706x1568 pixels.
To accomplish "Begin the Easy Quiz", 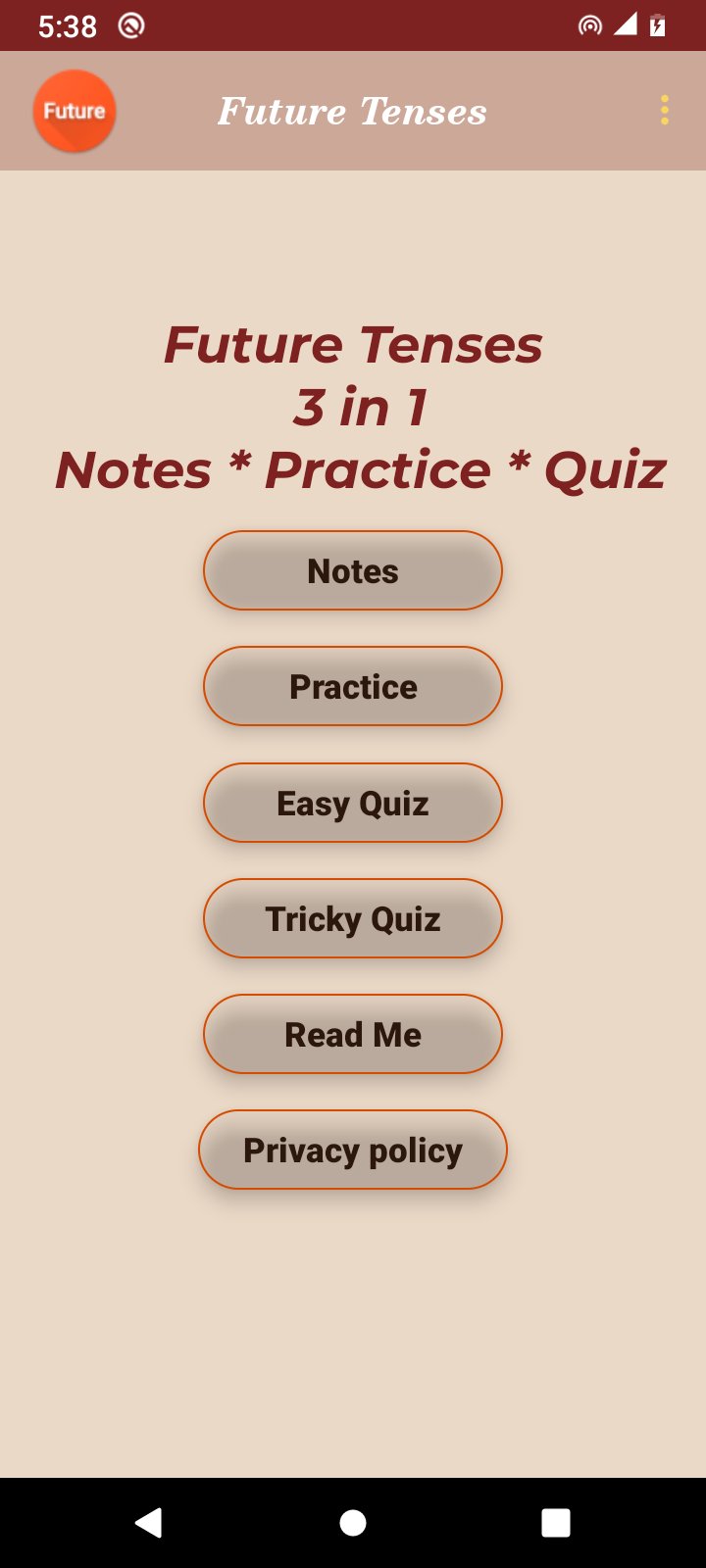I will (353, 803).
